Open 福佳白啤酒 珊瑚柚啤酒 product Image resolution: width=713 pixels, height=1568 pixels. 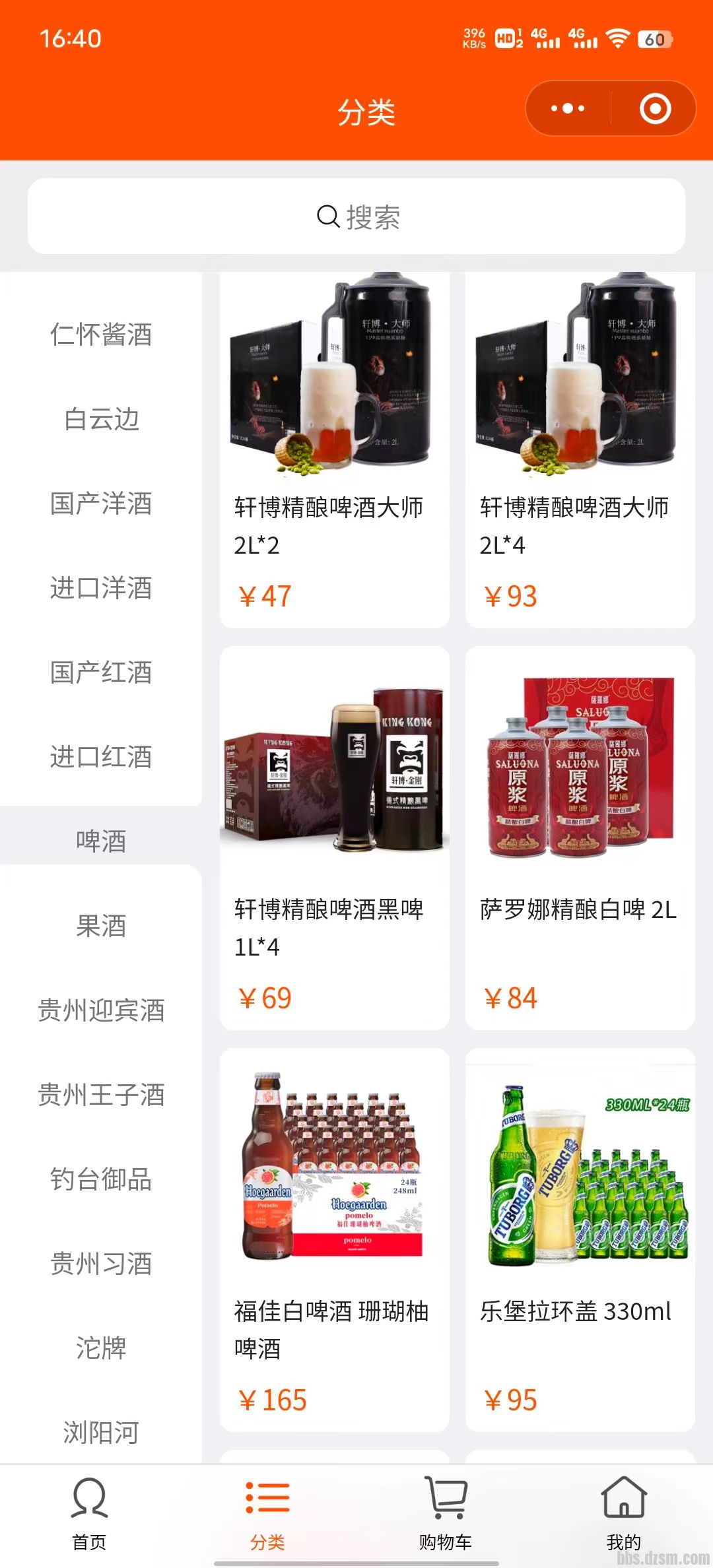[334, 1239]
